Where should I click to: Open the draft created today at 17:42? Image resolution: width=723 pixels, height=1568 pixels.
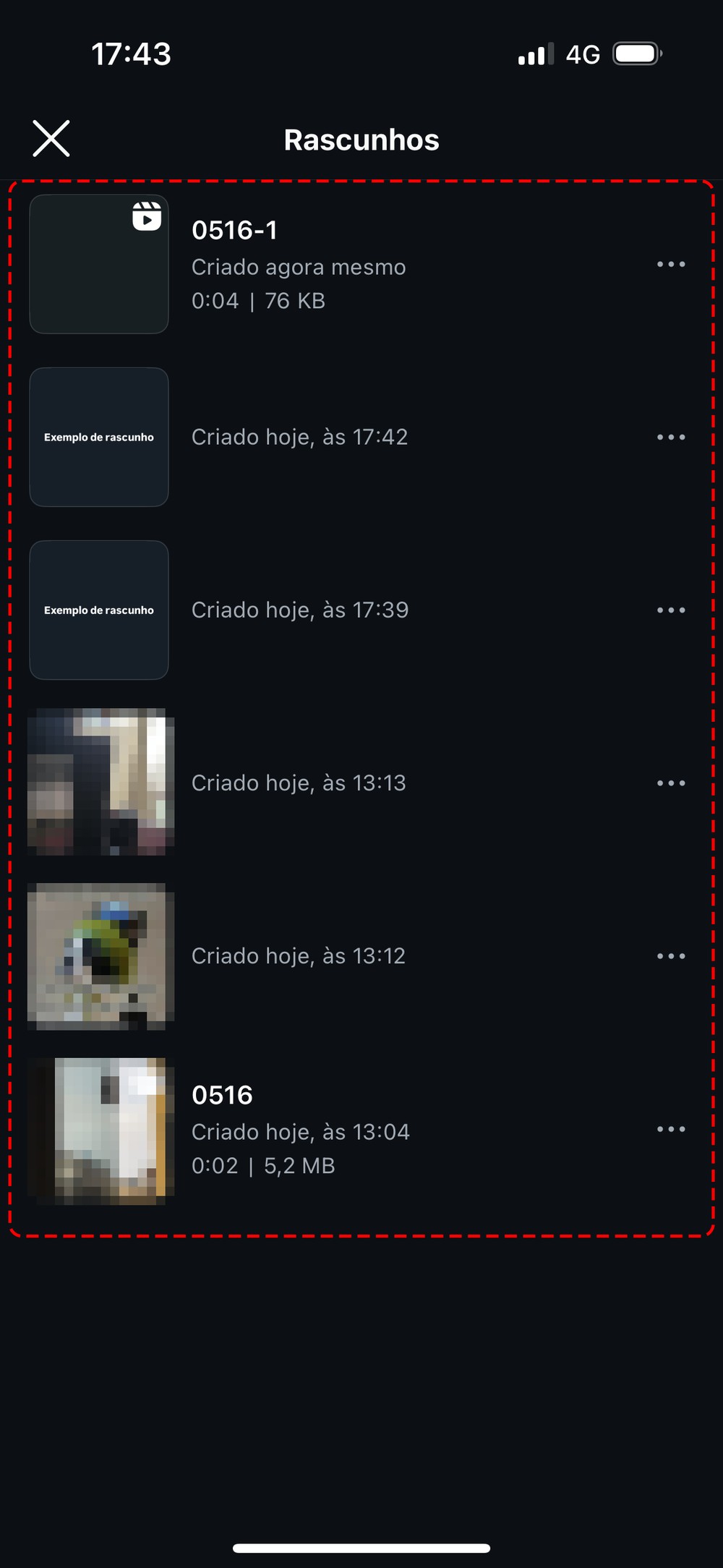click(x=99, y=437)
